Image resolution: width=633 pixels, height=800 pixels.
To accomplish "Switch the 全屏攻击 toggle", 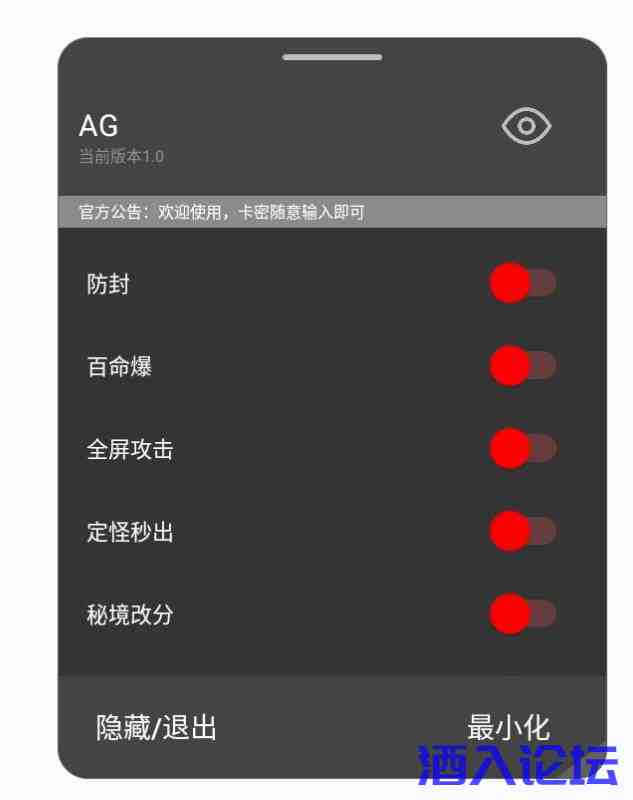I will pyautogui.click(x=522, y=448).
